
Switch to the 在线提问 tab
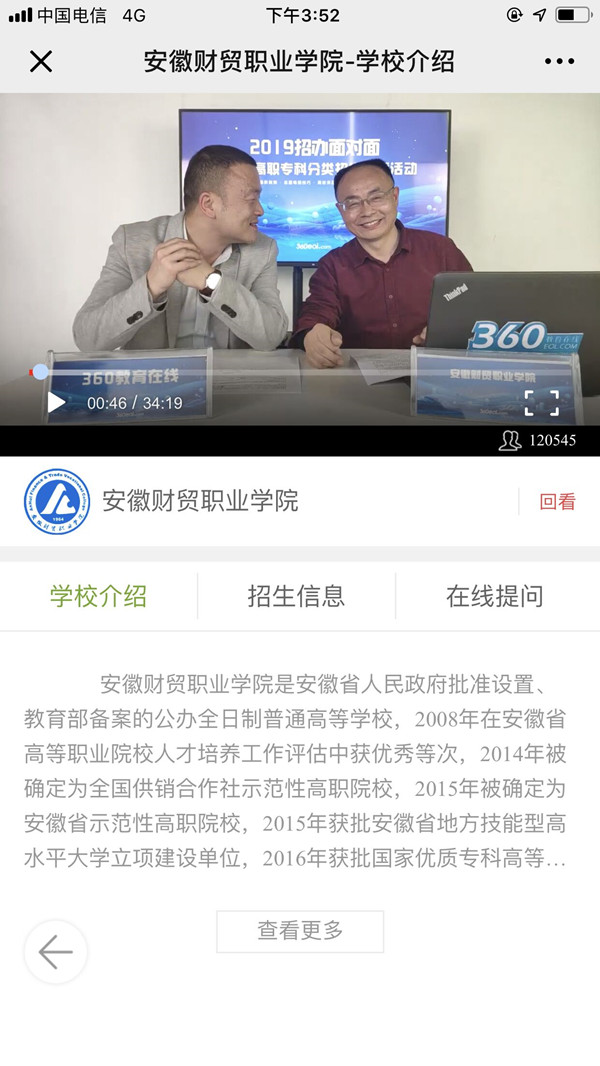[x=495, y=597]
